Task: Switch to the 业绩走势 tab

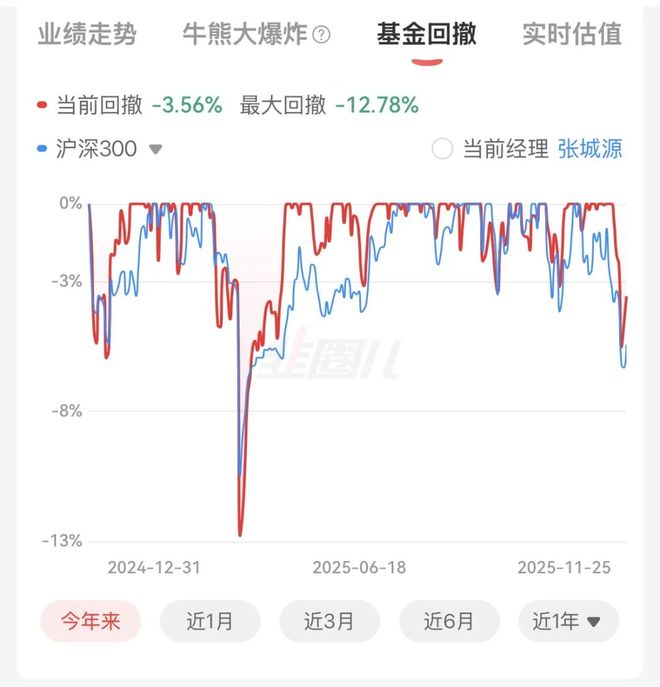Action: [87, 35]
